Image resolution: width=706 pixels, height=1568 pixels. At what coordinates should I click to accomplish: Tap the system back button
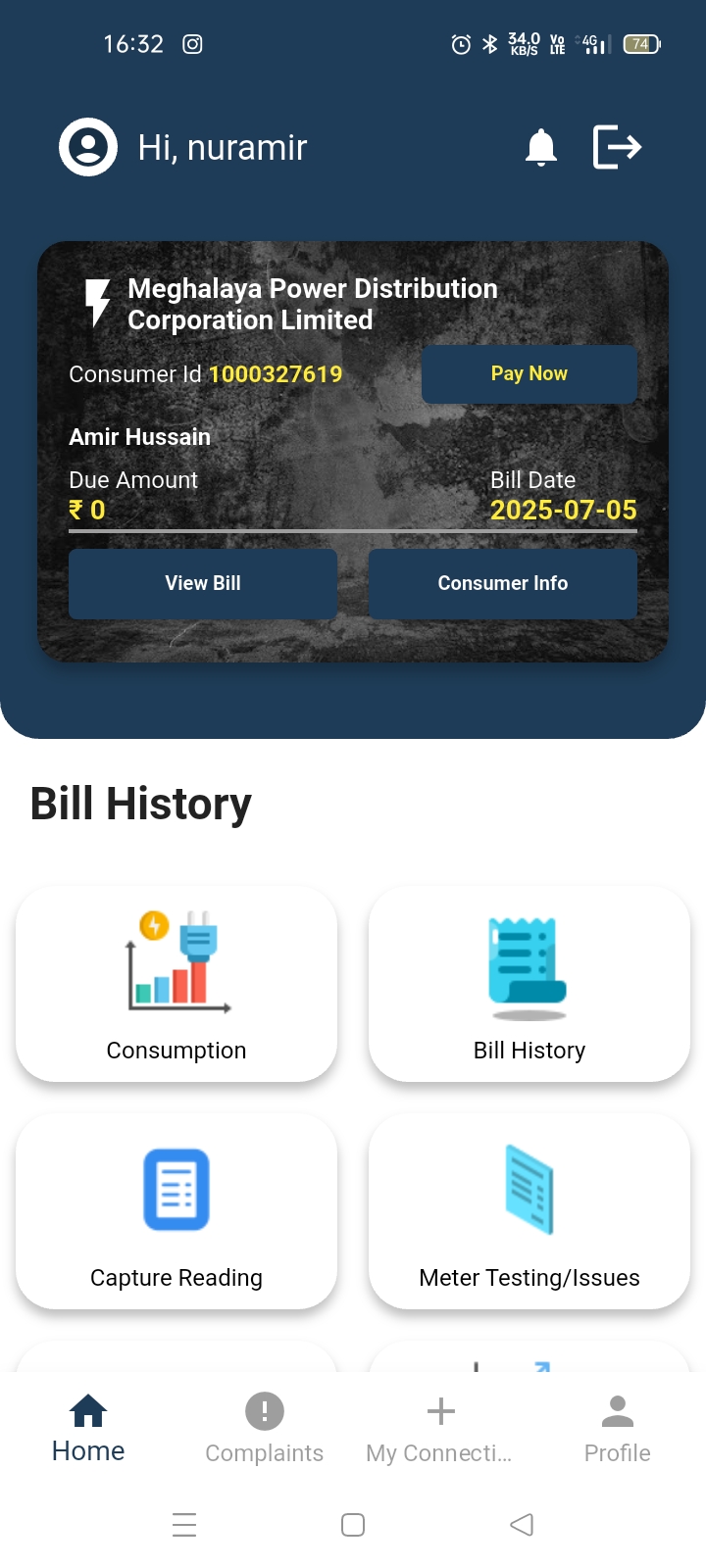pos(522,1525)
